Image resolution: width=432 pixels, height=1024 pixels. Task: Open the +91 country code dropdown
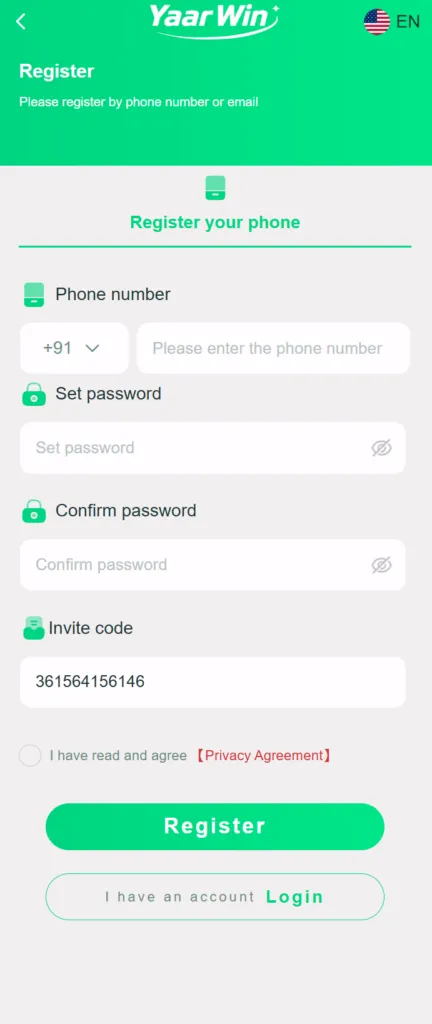click(74, 348)
